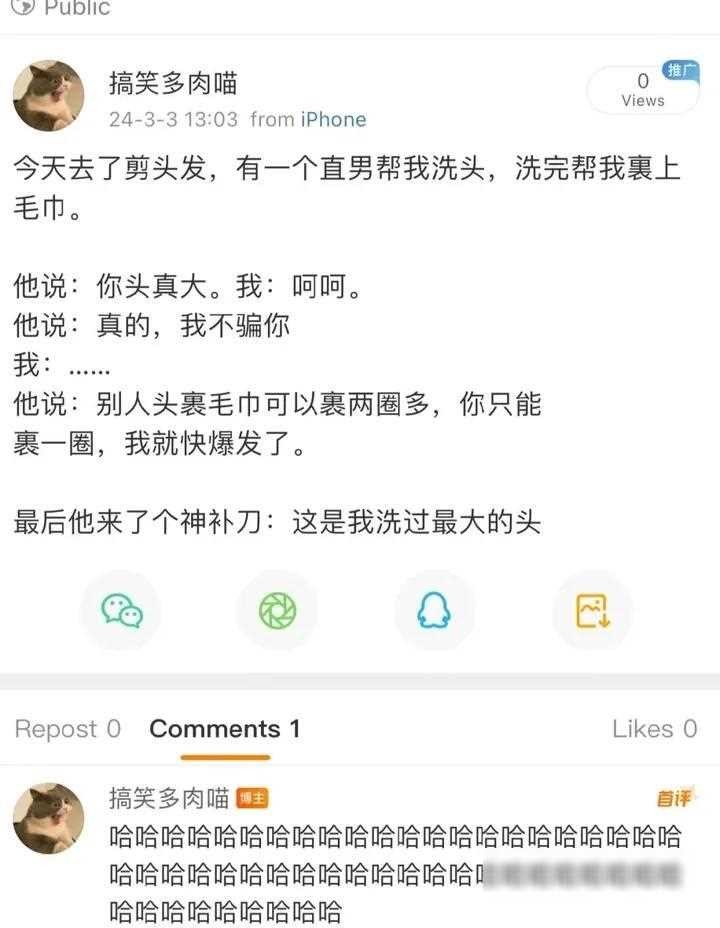This screenshot has height=928, width=720.
Task: Tap the 首评 badge on the comment
Action: point(673,798)
